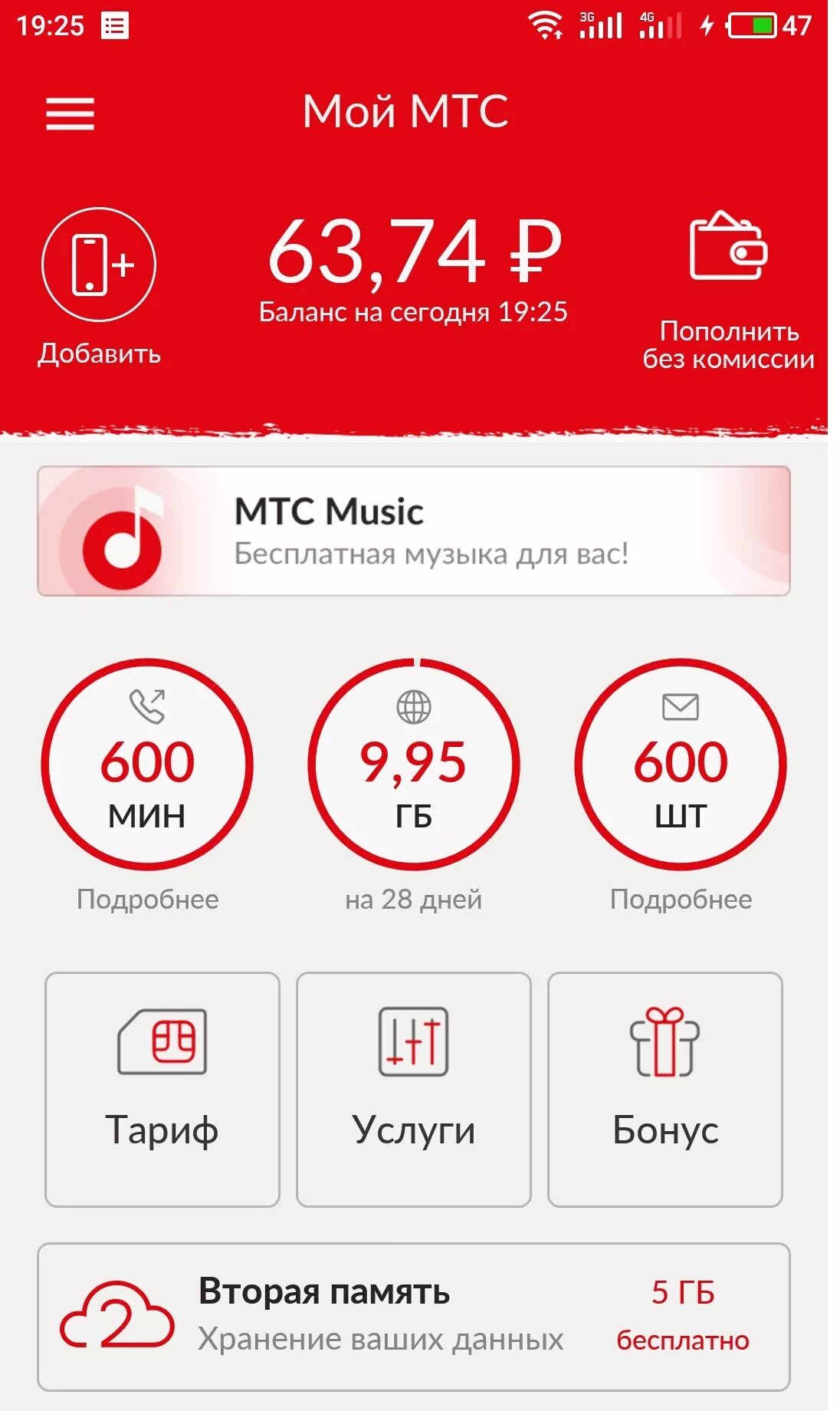Open the hamburger navigation menu
Image resolution: width=840 pixels, height=1411 pixels.
70,114
